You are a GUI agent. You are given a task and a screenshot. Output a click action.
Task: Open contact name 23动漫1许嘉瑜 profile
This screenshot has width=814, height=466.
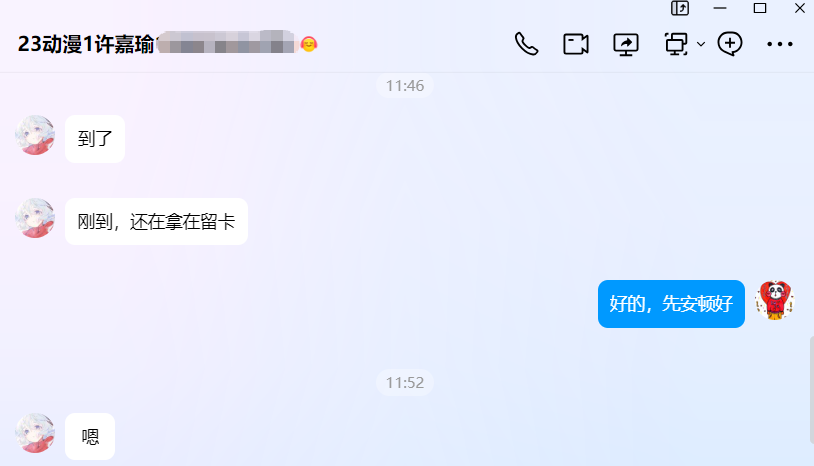pyautogui.click(x=86, y=45)
